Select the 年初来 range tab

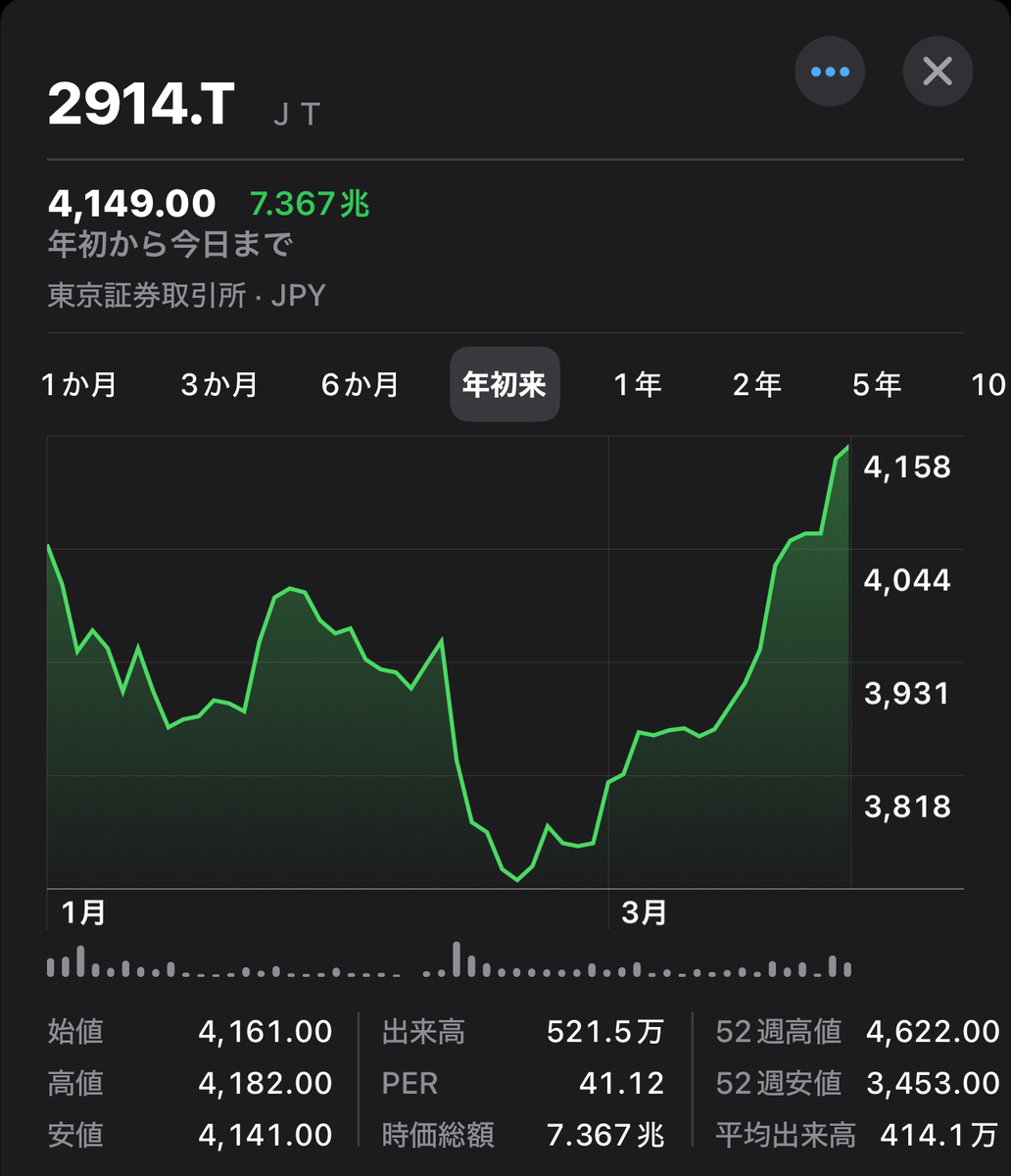coord(505,384)
